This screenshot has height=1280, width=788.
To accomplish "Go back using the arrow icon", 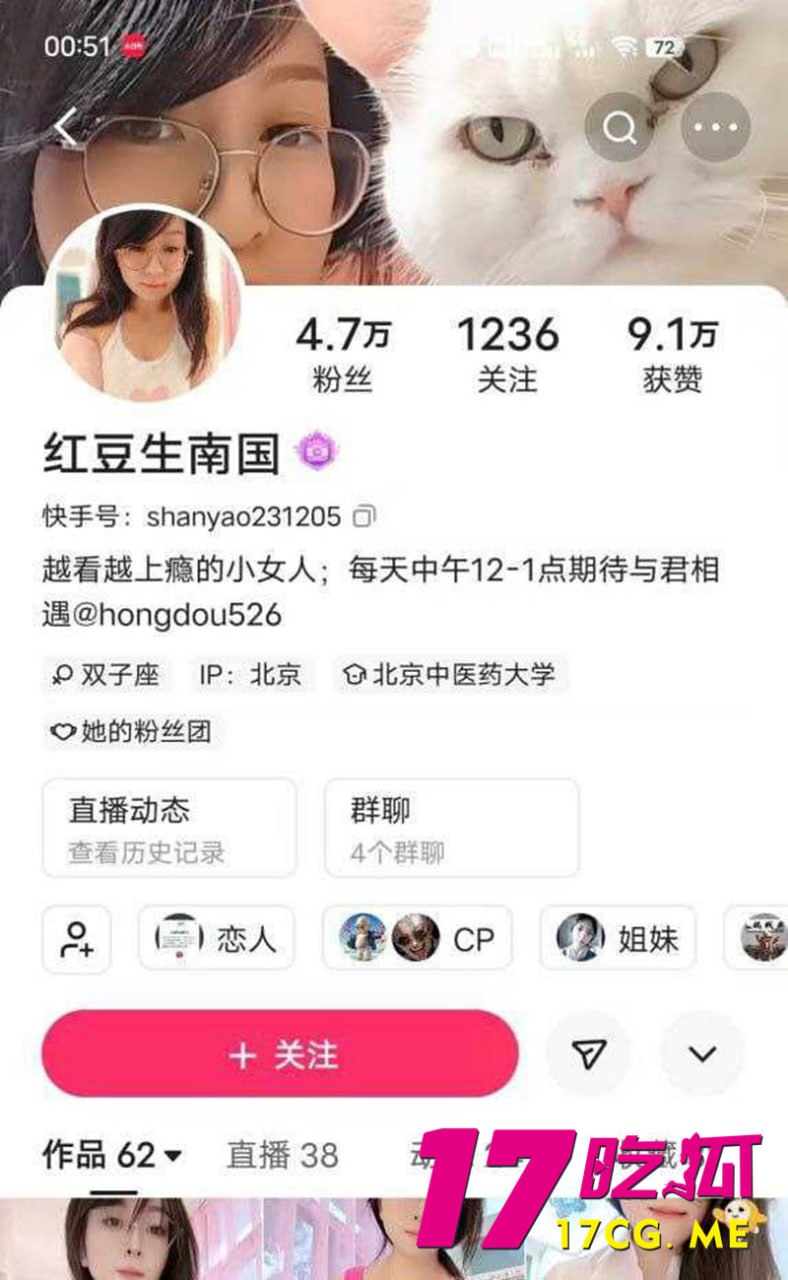I will click(66, 128).
